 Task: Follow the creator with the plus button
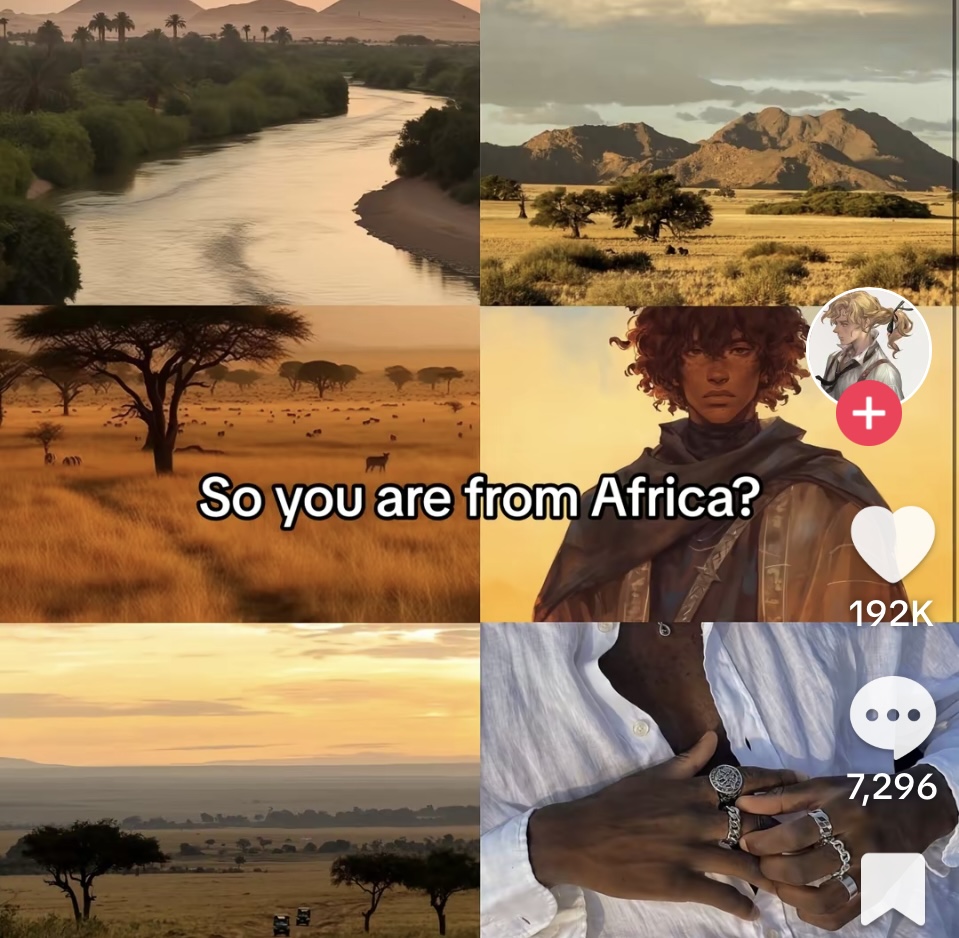tap(868, 413)
